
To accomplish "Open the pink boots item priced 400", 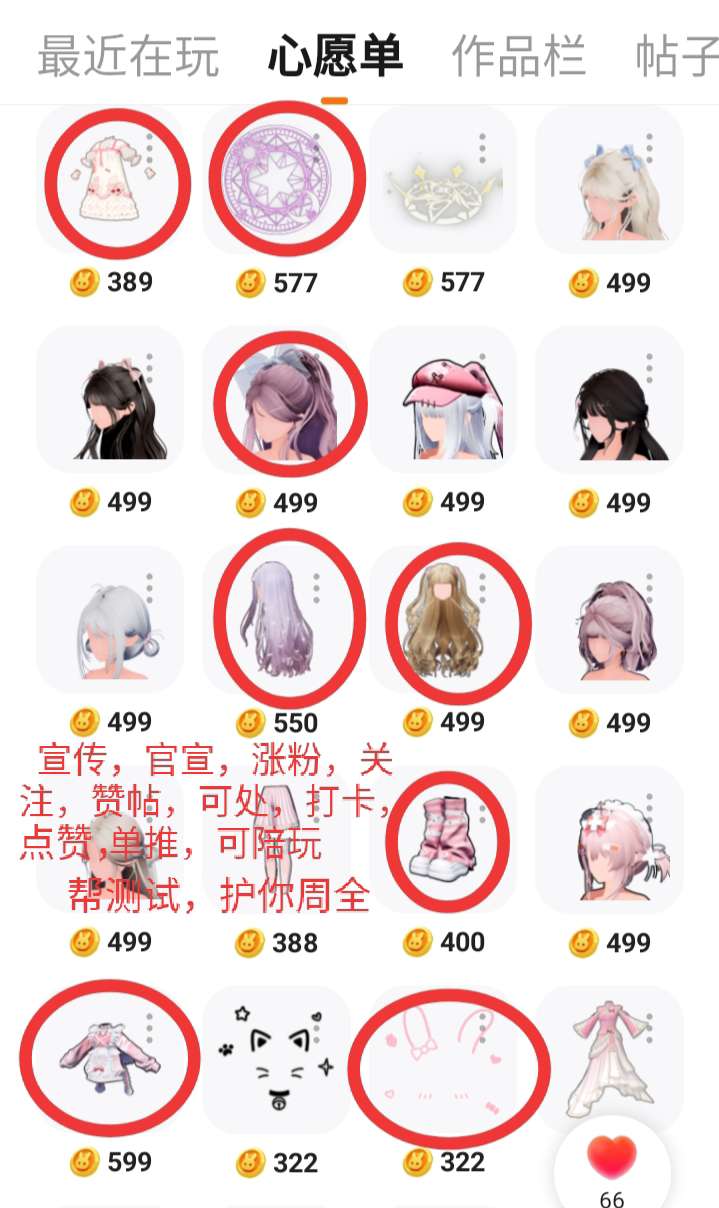I will coord(443,840).
